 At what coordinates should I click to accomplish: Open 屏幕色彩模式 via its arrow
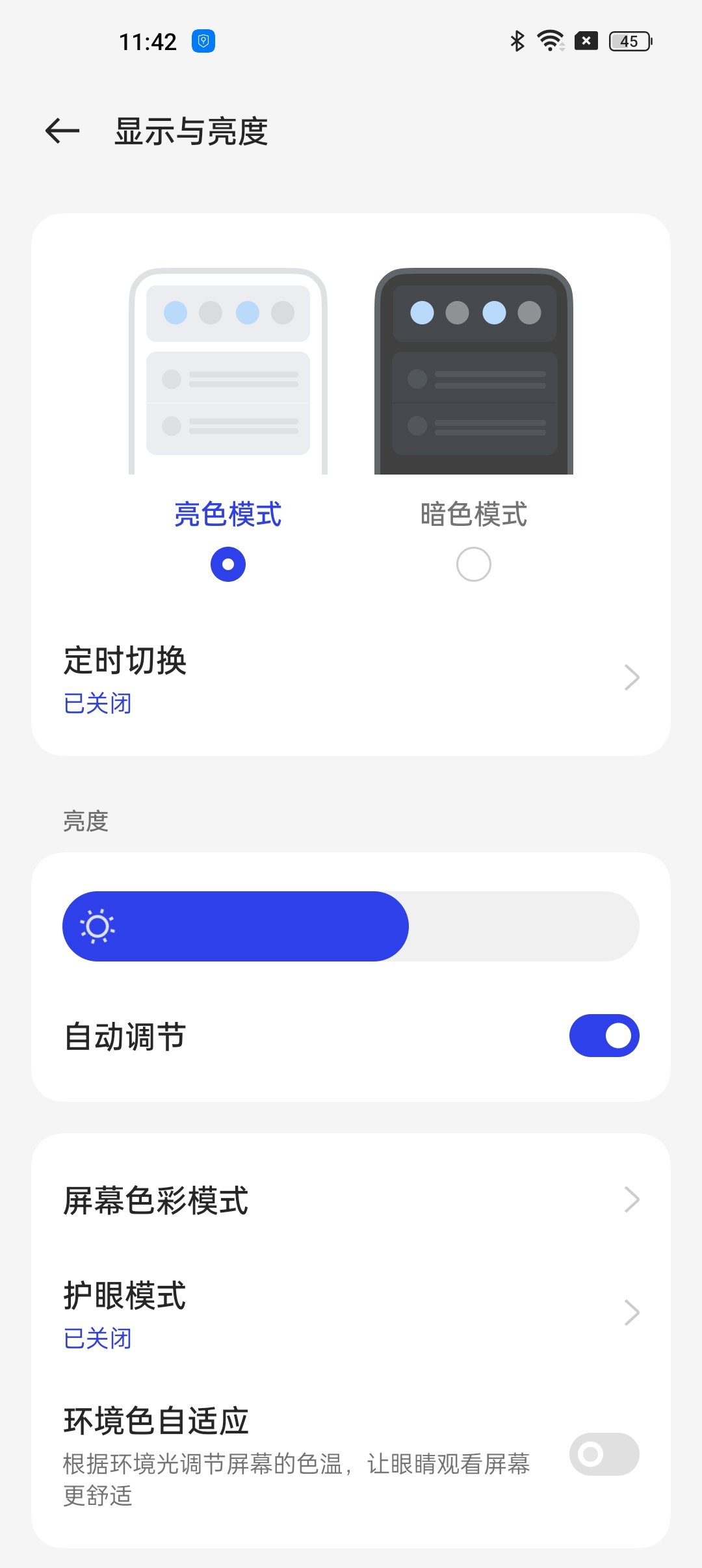[x=631, y=1199]
